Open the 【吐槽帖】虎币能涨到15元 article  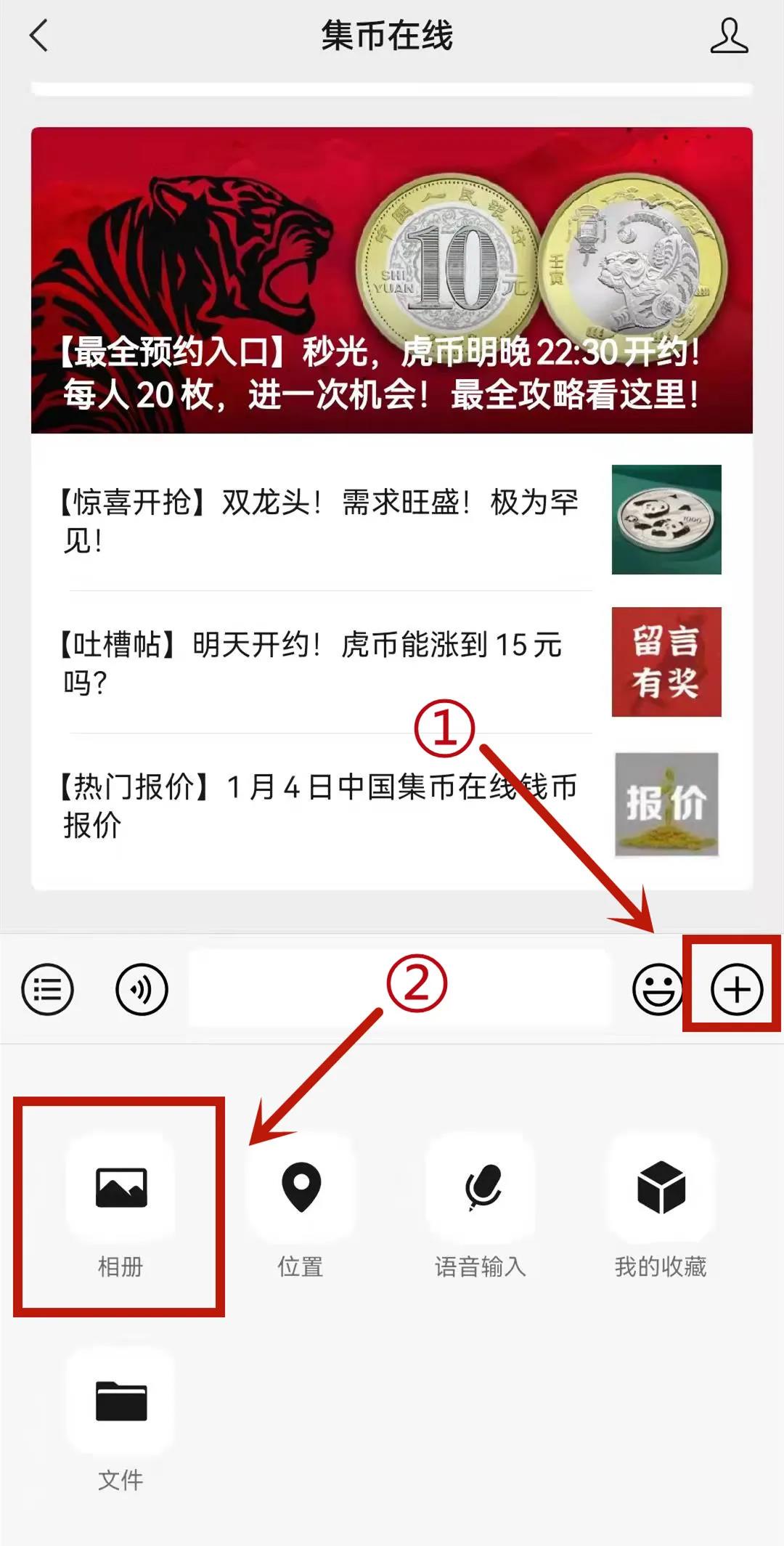391,662
